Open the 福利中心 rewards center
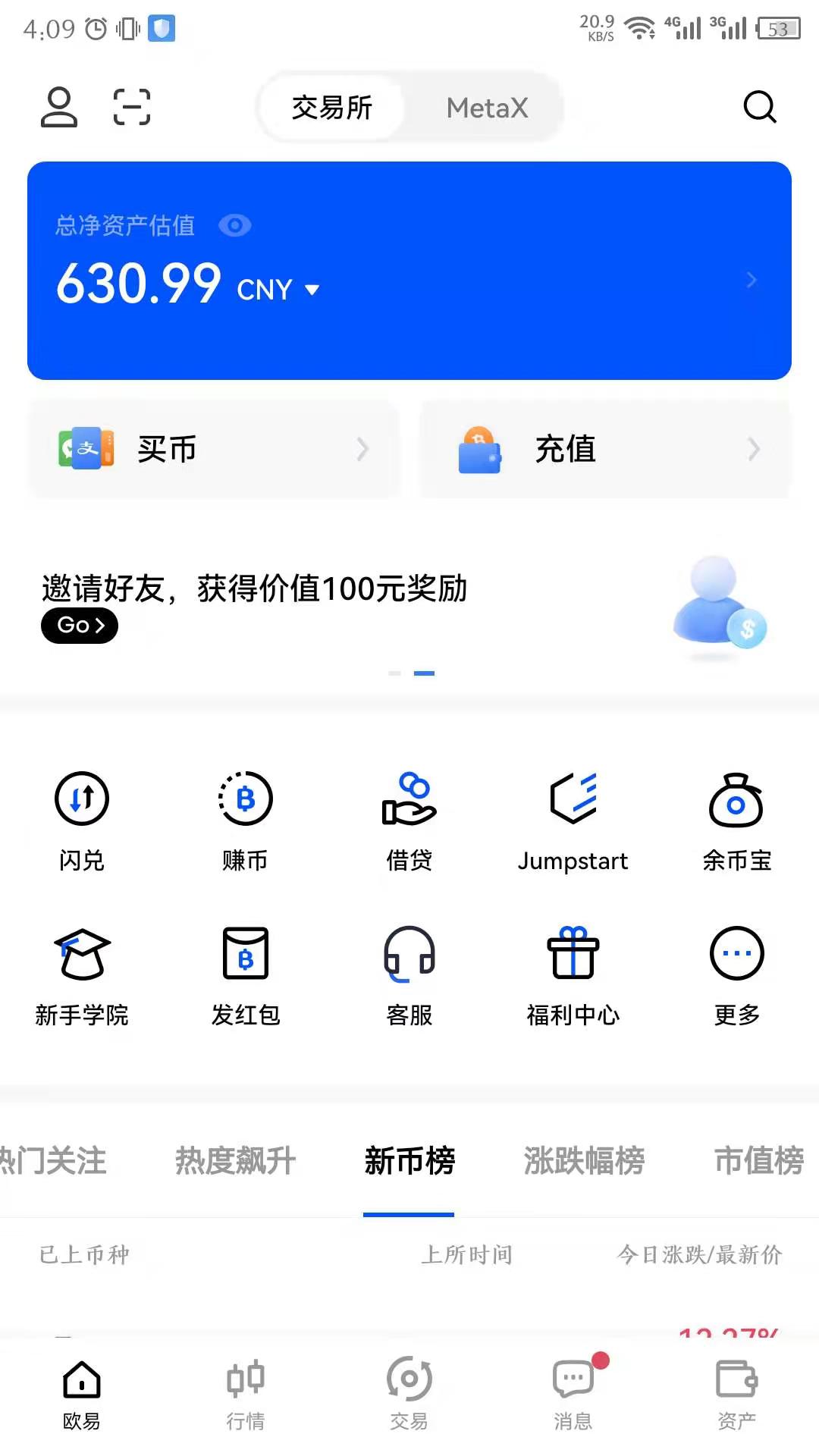The image size is (819, 1456). pyautogui.click(x=573, y=974)
